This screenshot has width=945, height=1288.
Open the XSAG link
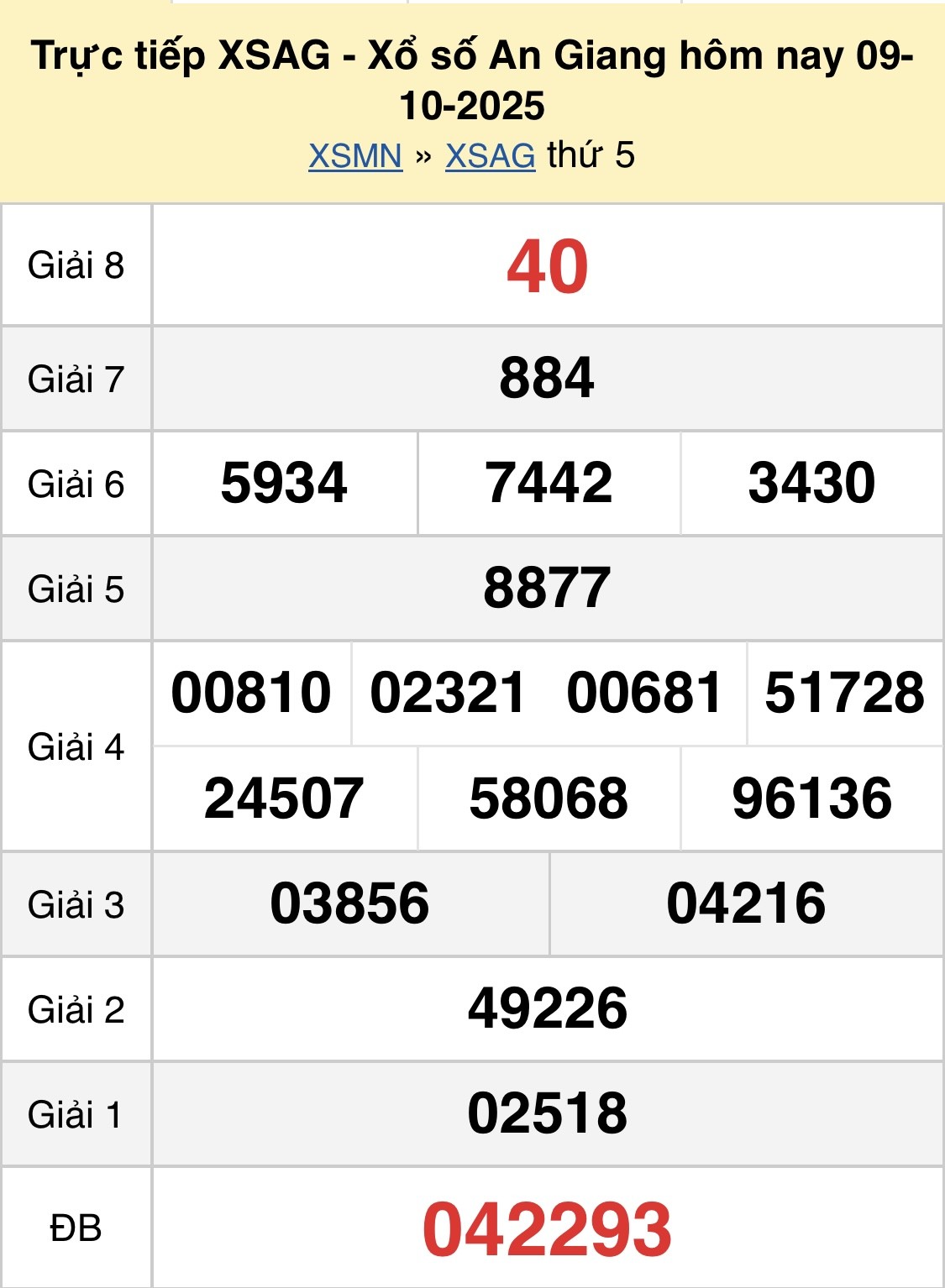[490, 156]
